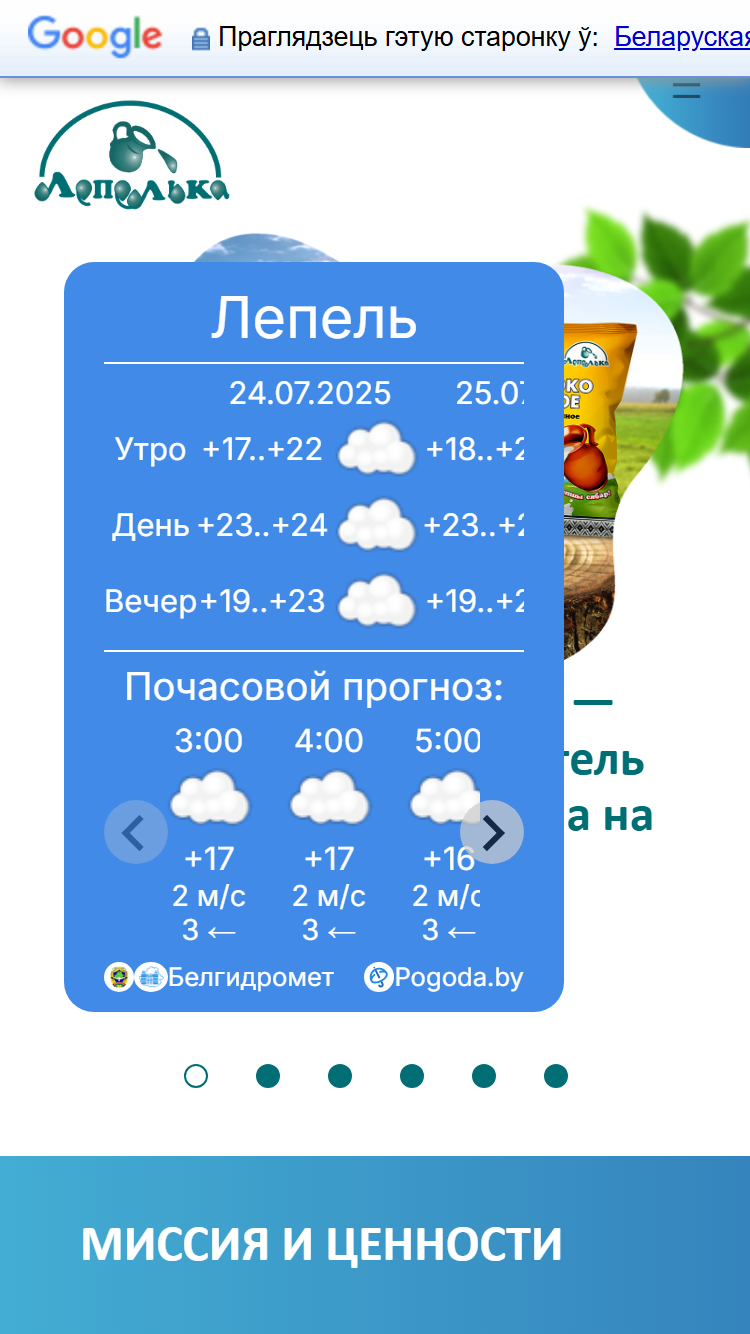Jump to the second slide dot
This screenshot has width=750, height=1334.
[x=268, y=1076]
